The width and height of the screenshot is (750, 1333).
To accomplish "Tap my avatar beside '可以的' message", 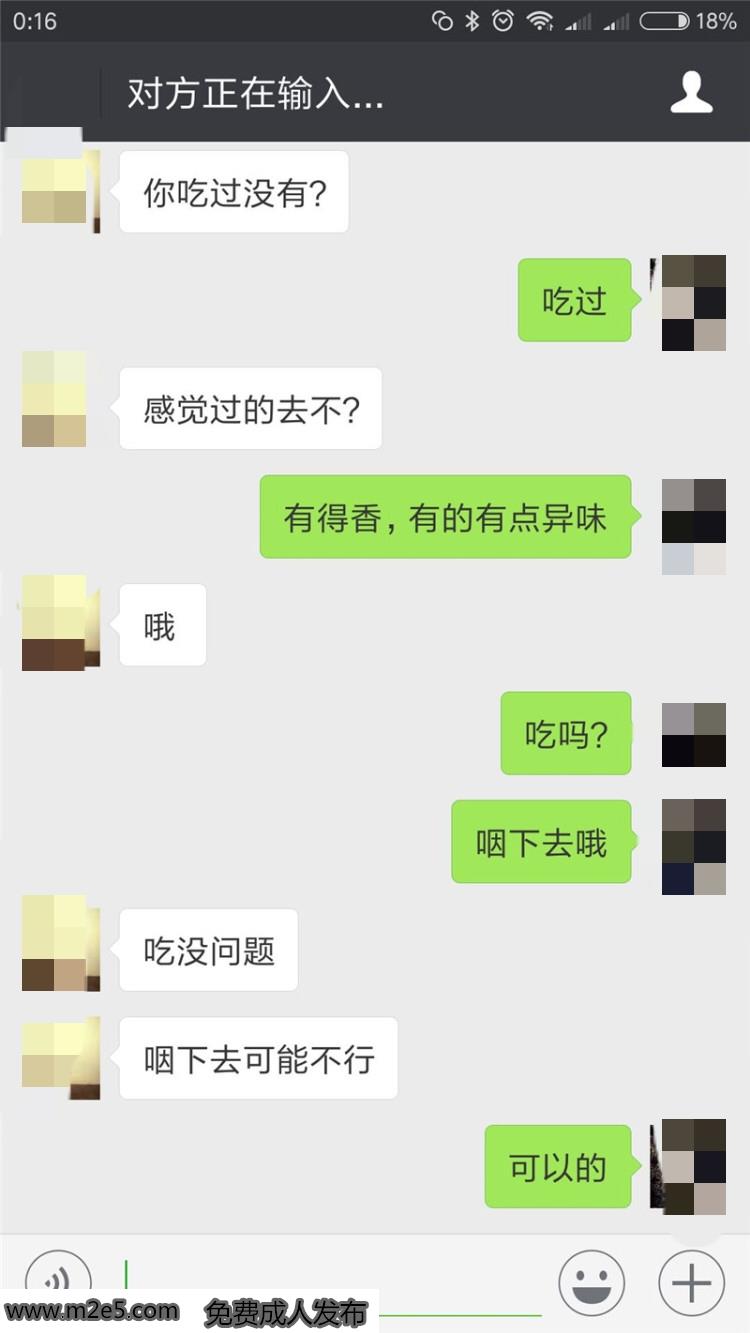I will (693, 1167).
